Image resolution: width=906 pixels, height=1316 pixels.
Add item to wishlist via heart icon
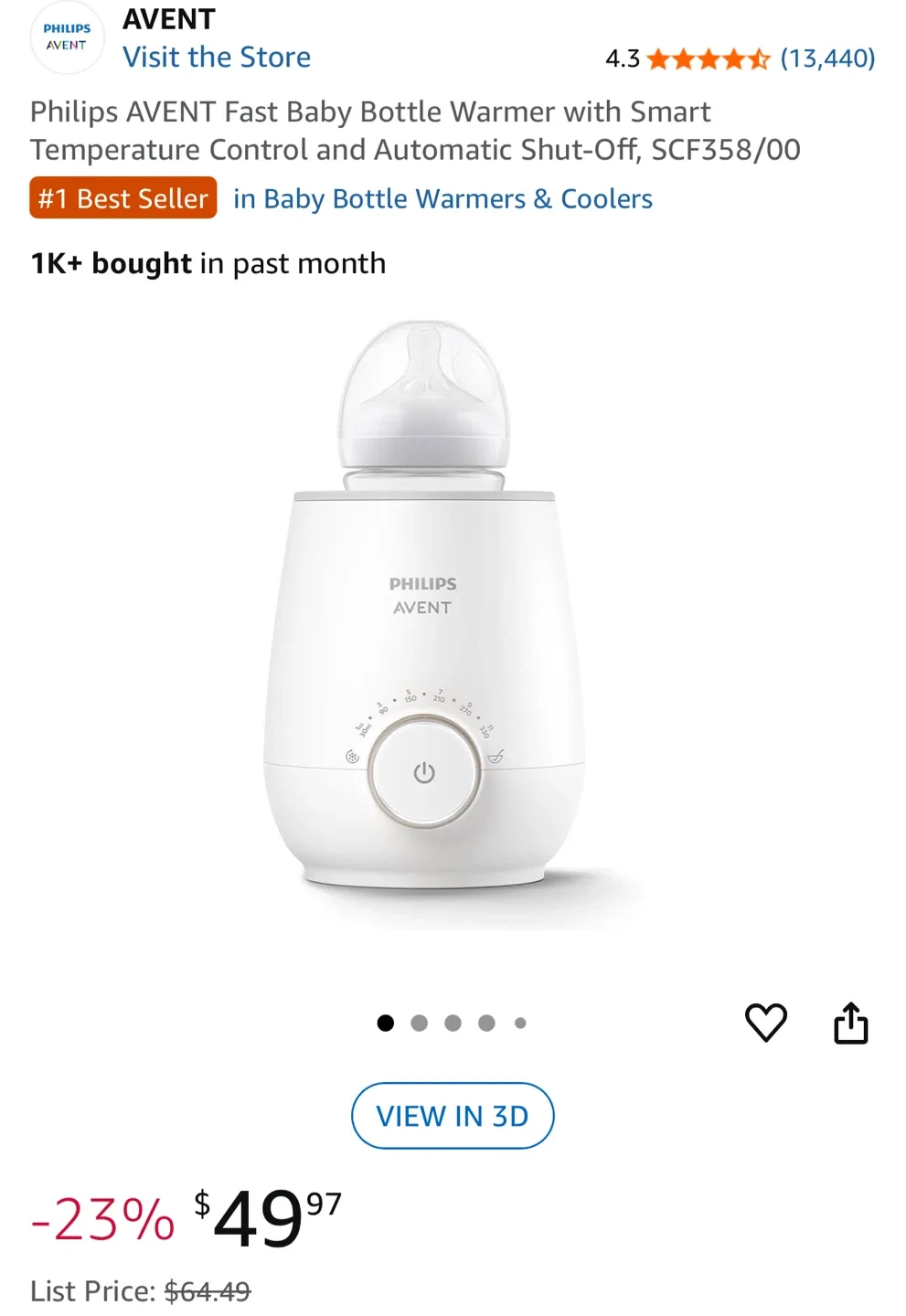click(x=766, y=1023)
